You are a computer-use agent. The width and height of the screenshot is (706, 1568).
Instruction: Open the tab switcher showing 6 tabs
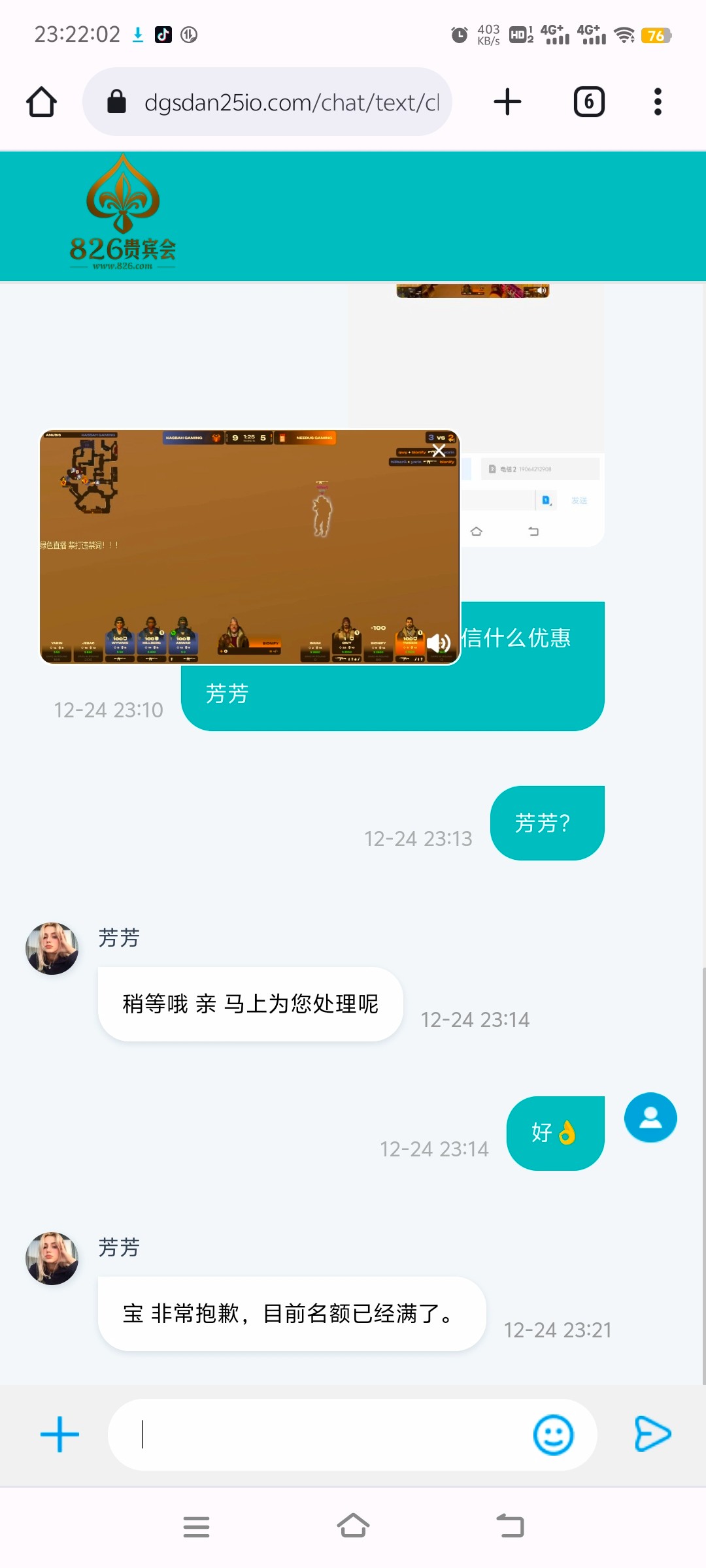tap(588, 102)
